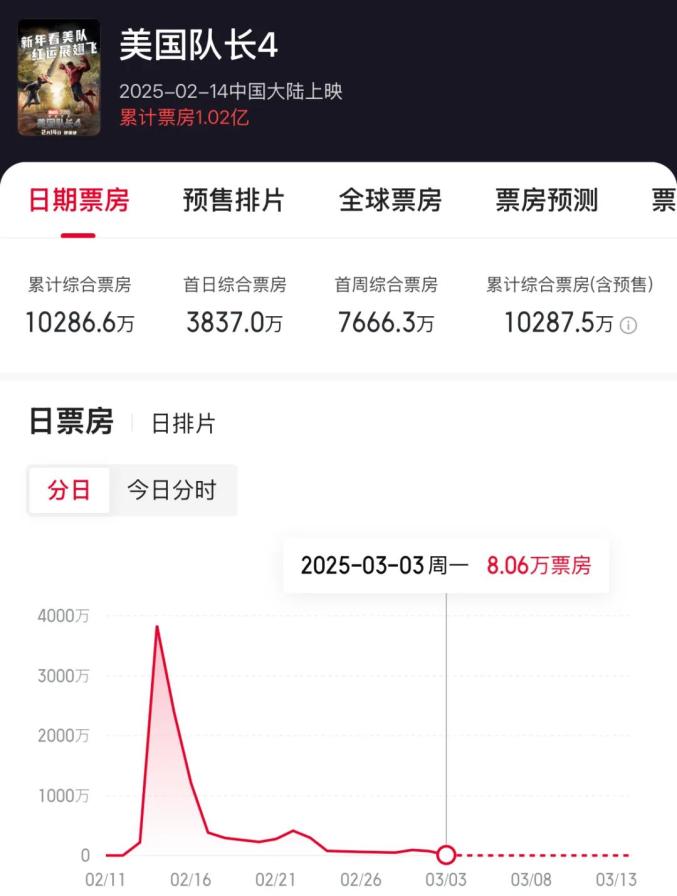Switch to 今日分时 view
677x896 pixels.
(172, 490)
